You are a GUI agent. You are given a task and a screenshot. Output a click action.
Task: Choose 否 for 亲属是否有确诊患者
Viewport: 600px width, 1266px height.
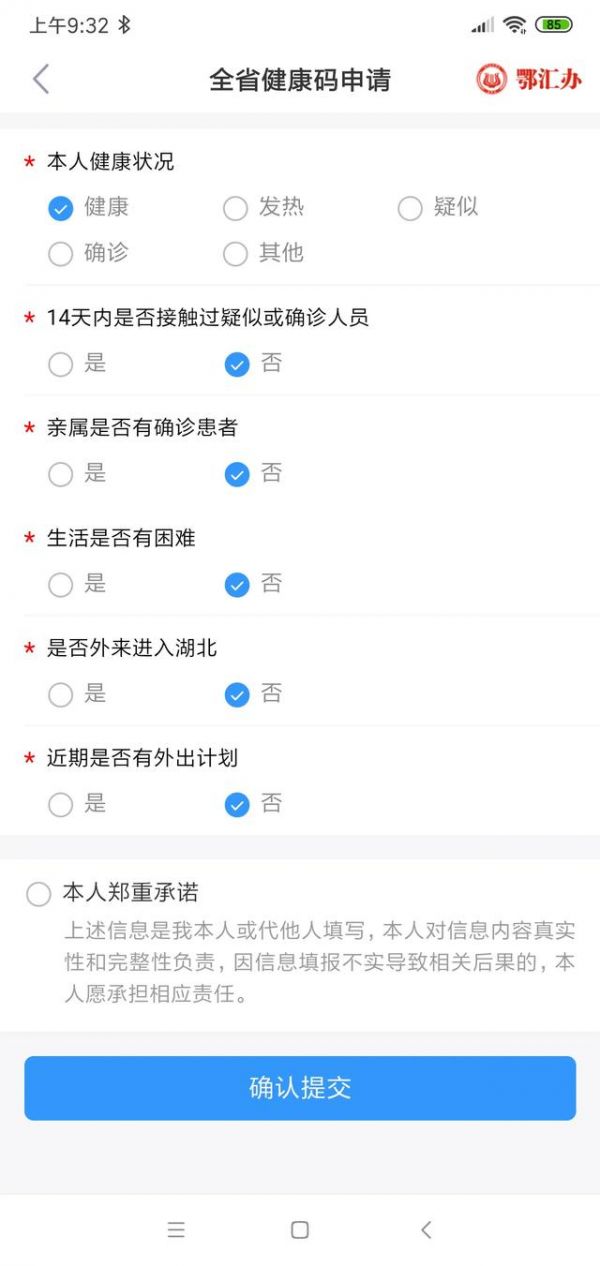[237, 474]
